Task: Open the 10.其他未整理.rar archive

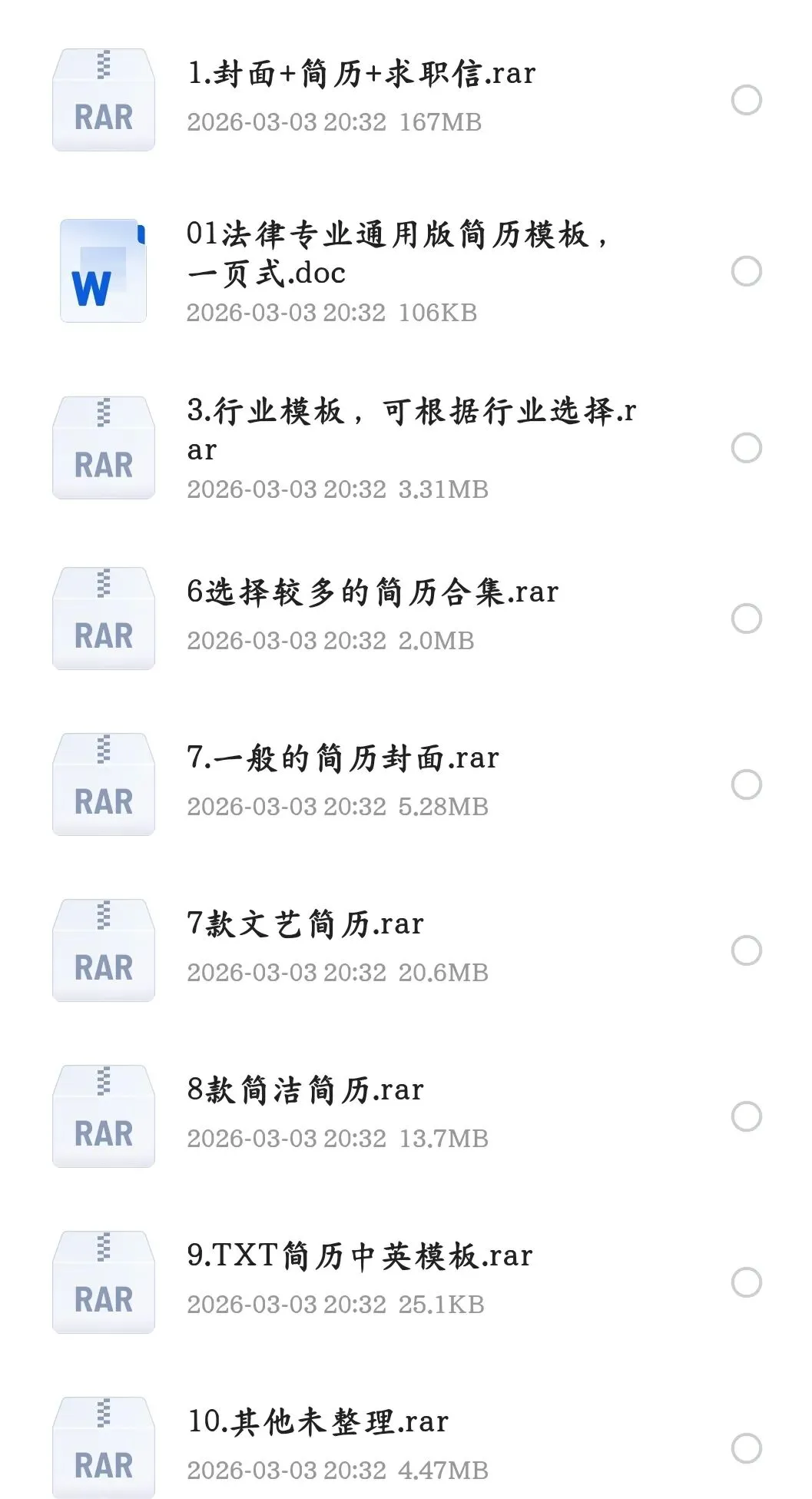Action: click(x=317, y=1422)
